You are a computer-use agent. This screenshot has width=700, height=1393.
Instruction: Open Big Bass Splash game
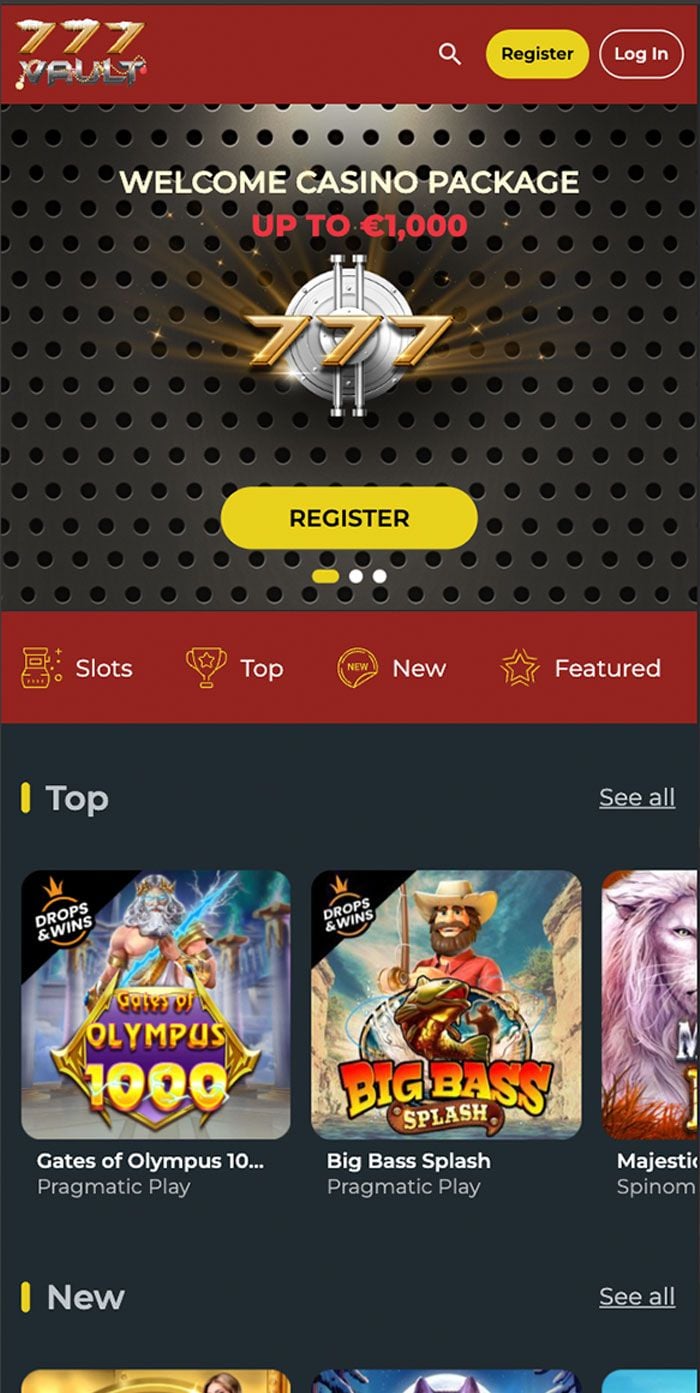(446, 1005)
